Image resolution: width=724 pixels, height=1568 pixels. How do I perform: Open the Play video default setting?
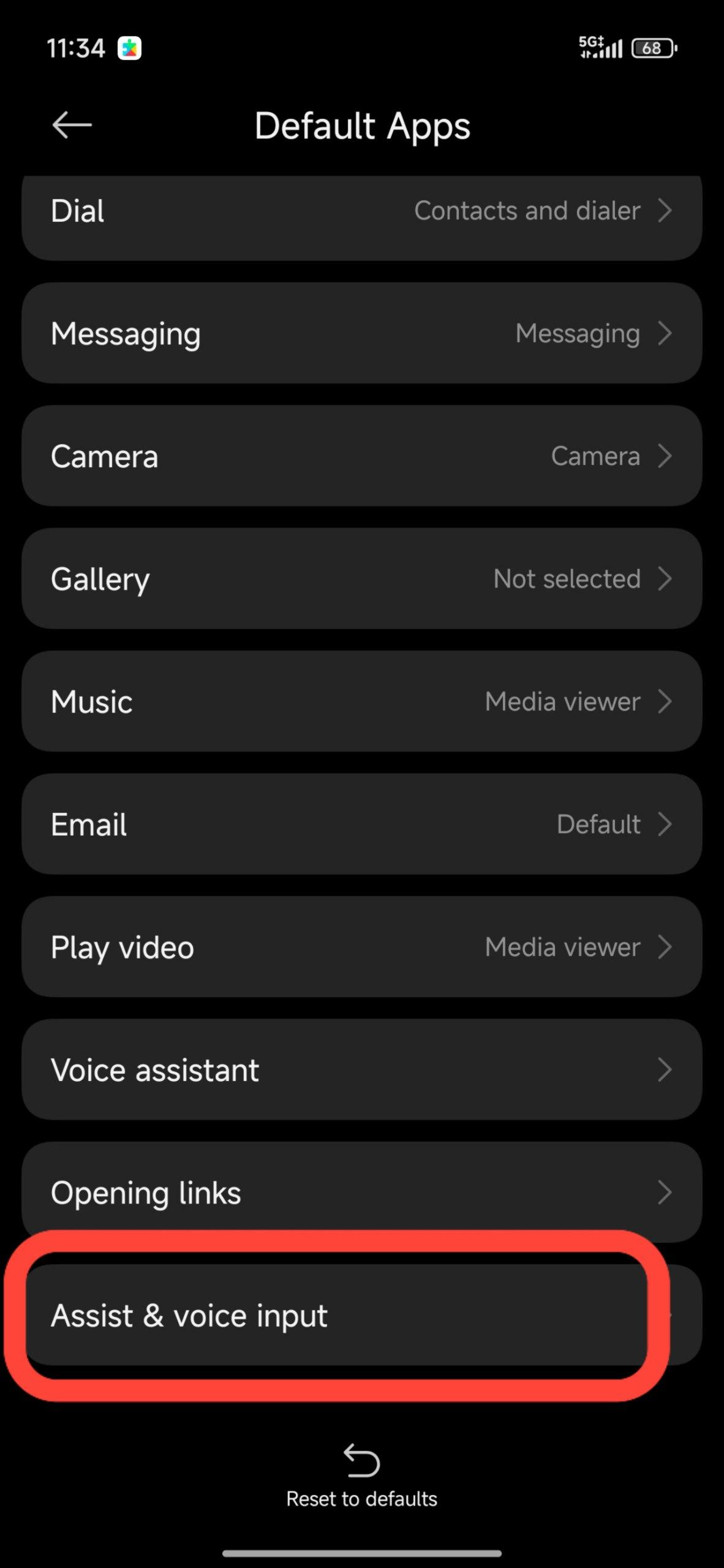(x=361, y=947)
